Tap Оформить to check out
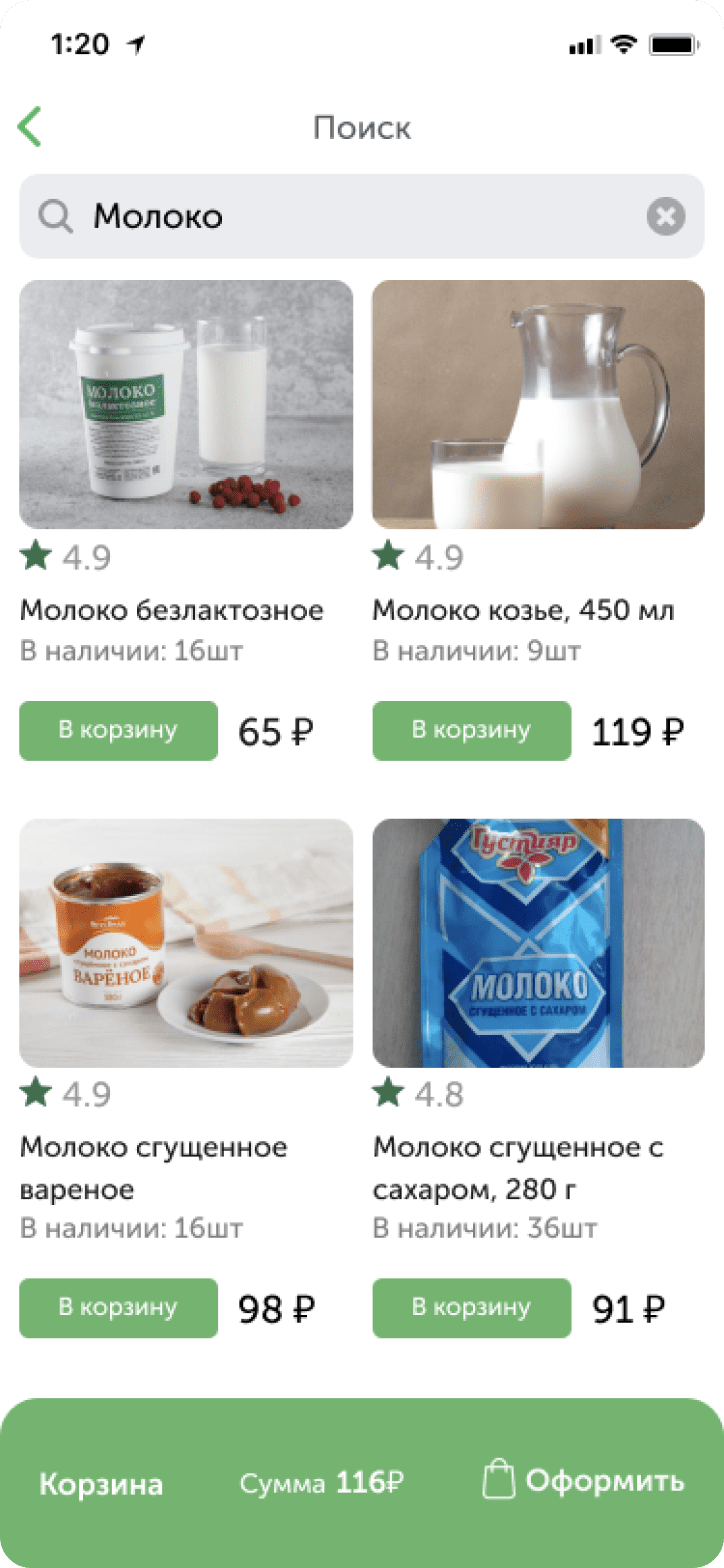Screen dimensions: 724x1568 (x=585, y=1482)
